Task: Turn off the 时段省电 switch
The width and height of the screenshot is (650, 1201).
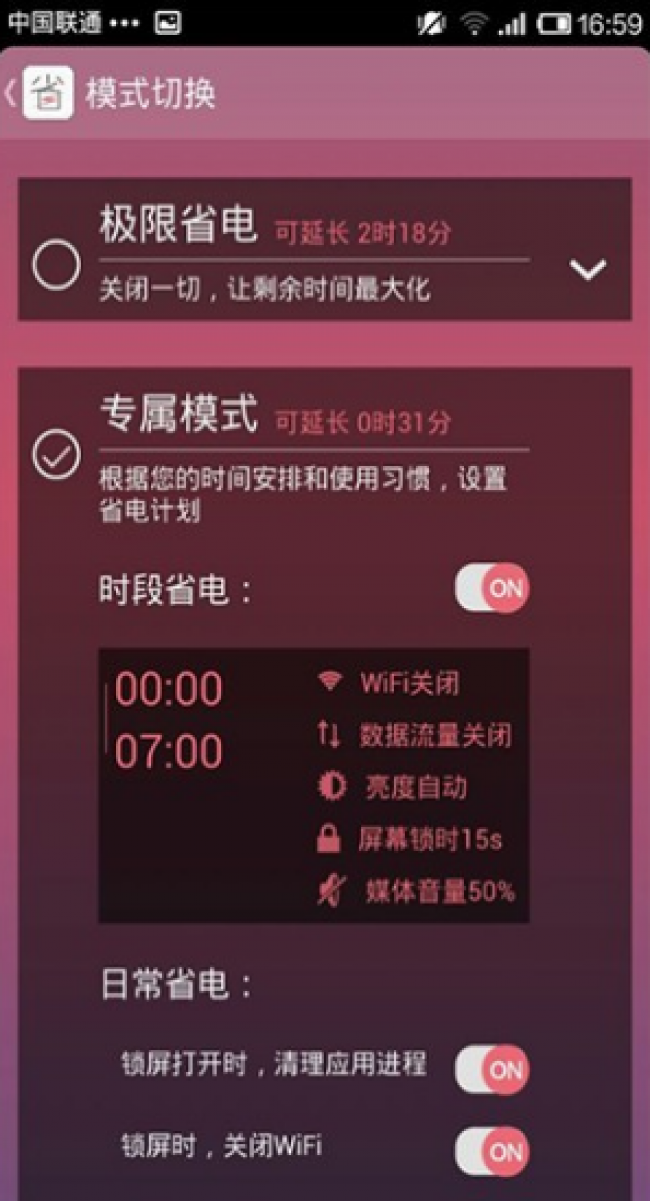Action: (492, 588)
